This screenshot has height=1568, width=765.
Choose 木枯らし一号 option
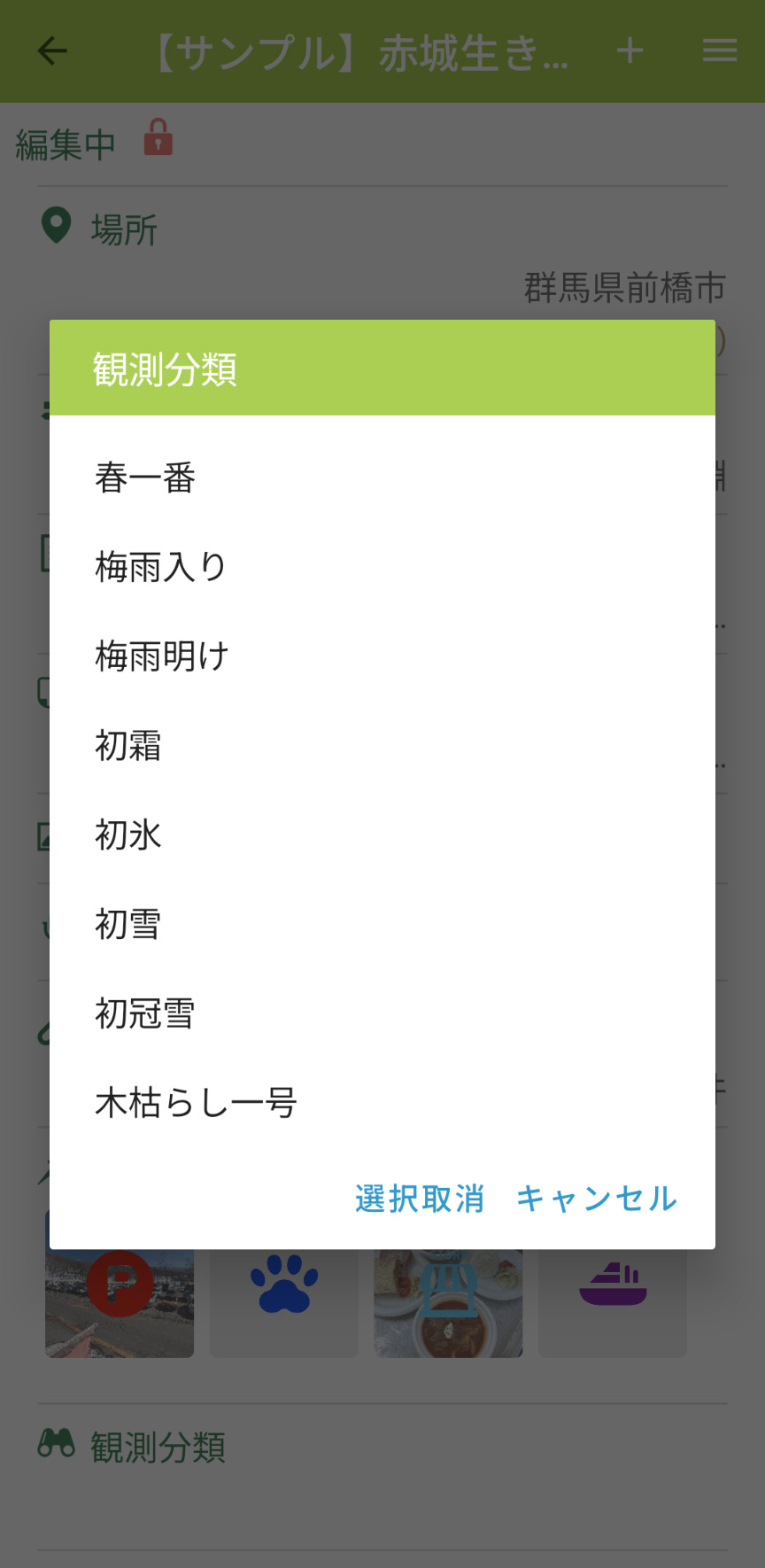point(196,1103)
